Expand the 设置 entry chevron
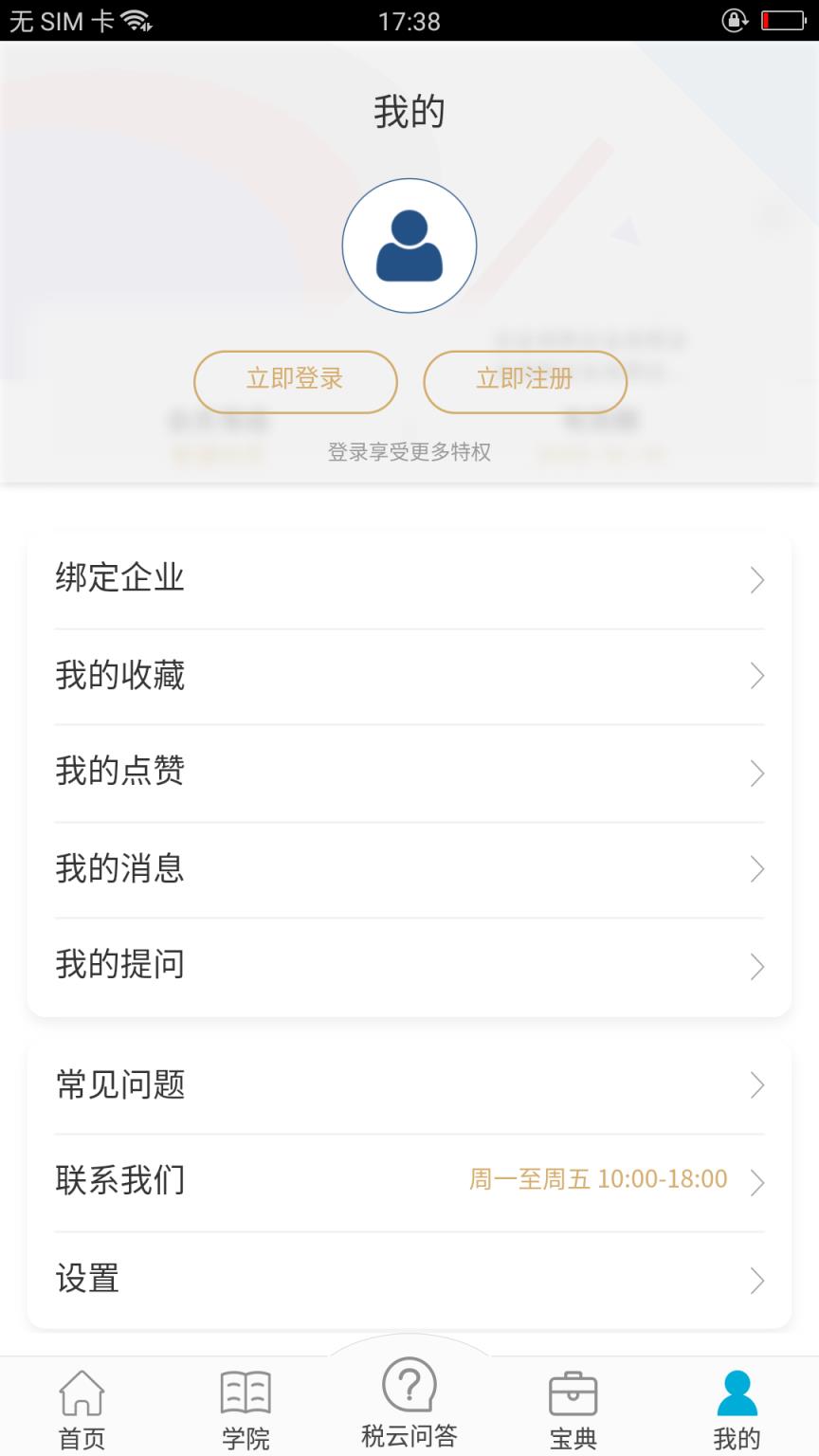Viewport: 819px width, 1456px height. [x=755, y=1279]
